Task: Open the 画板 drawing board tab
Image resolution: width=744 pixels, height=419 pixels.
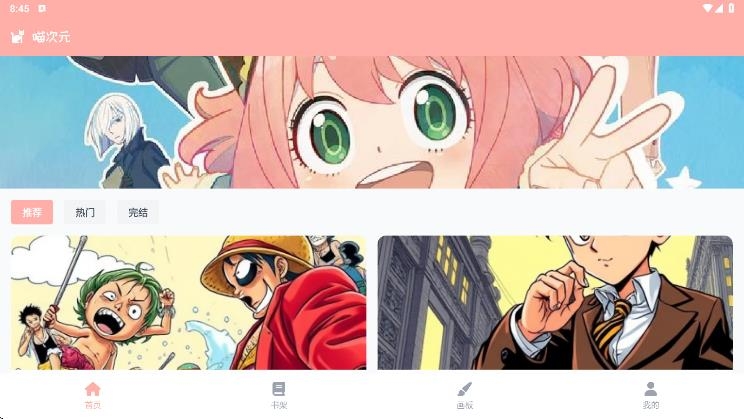Action: [x=464, y=395]
